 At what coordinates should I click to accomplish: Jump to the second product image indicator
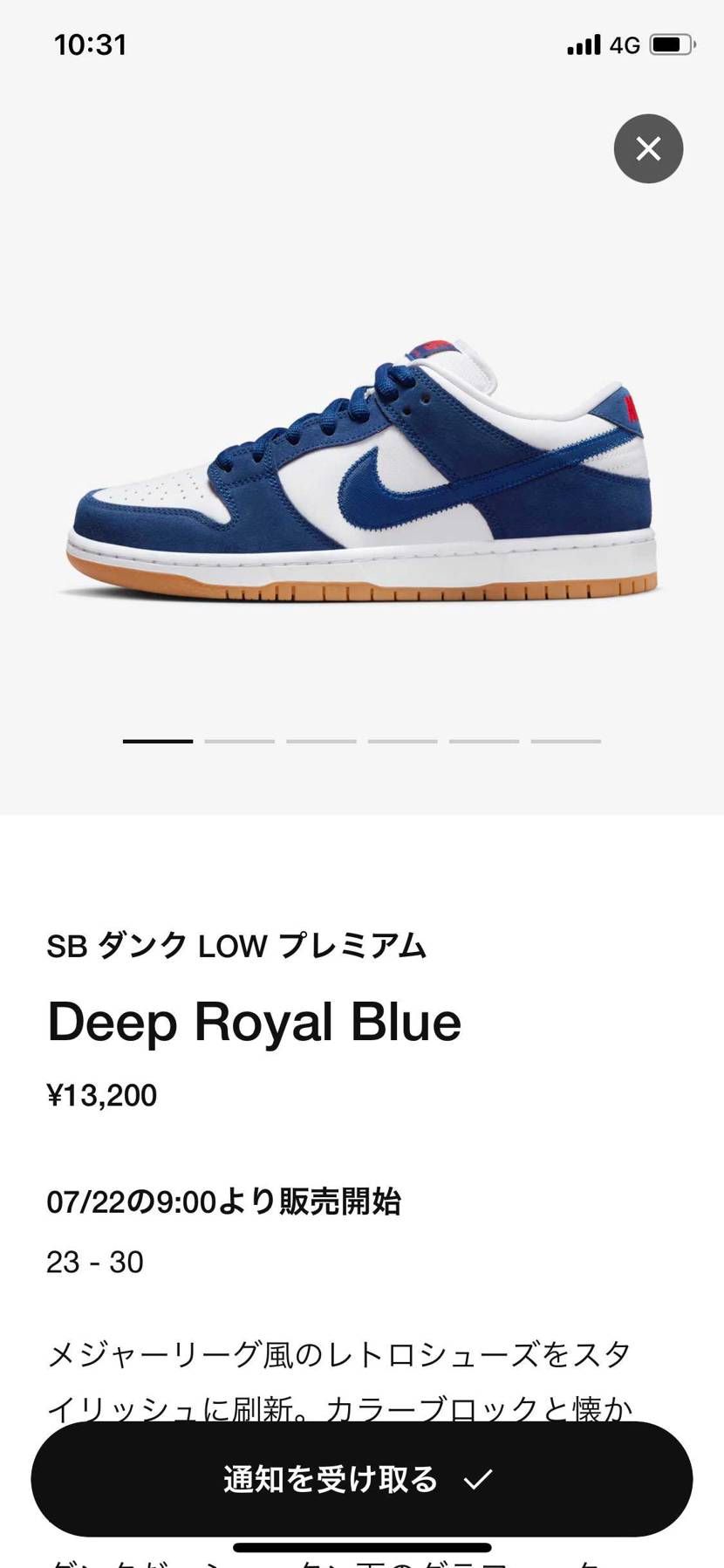point(239,741)
